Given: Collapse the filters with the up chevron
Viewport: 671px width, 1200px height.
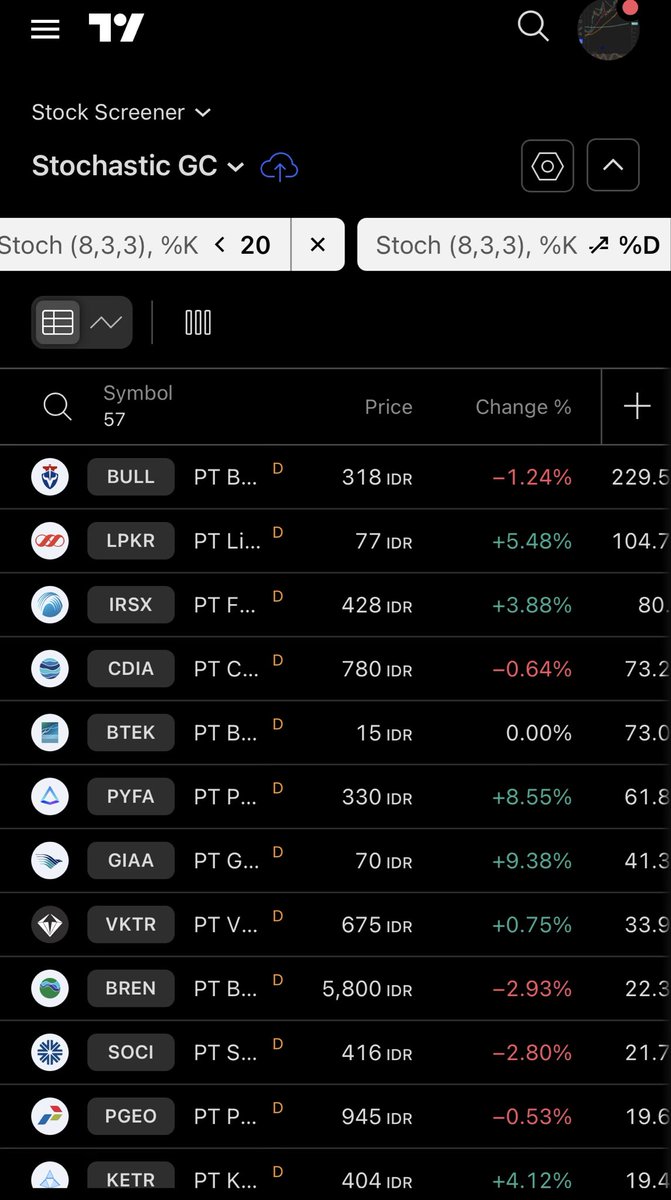Looking at the screenshot, I should click(612, 166).
